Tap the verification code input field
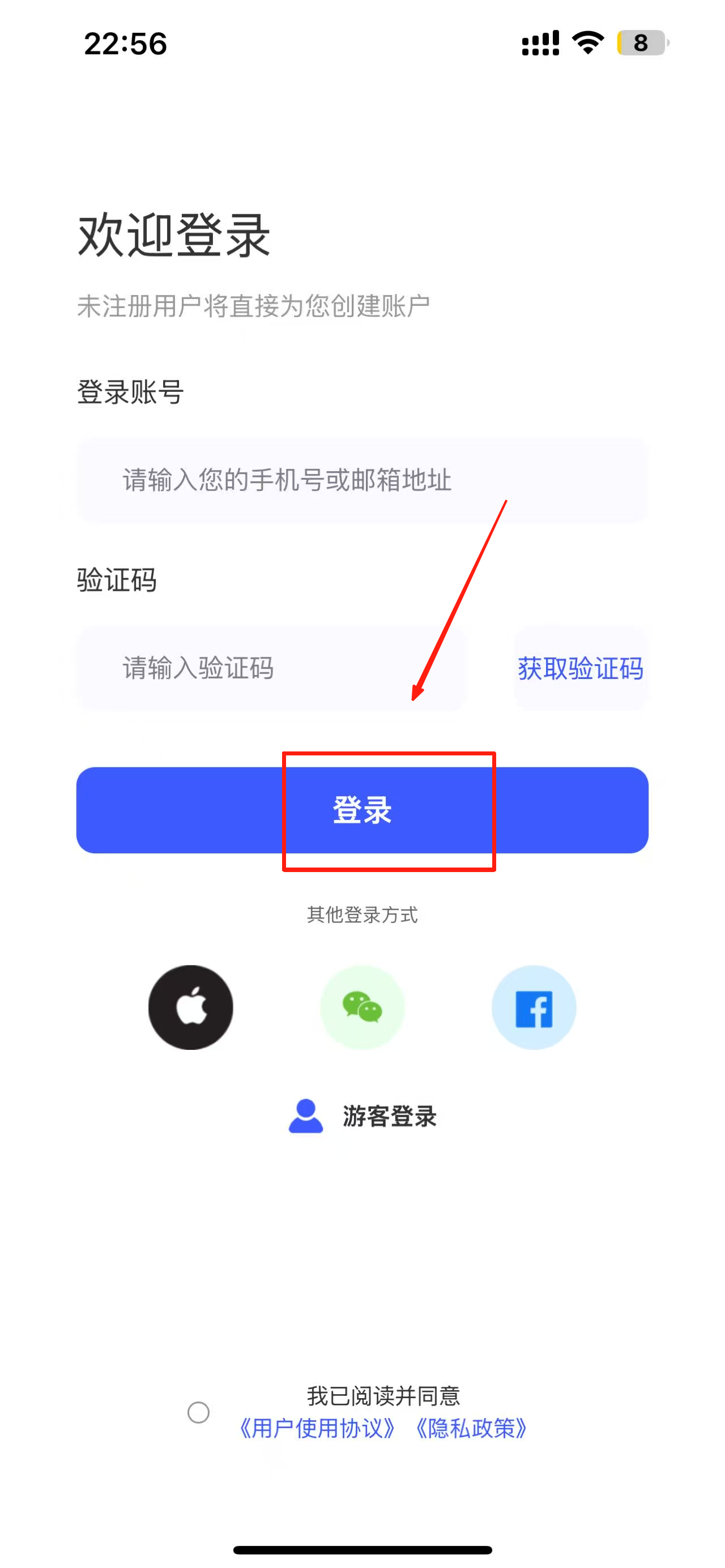 coord(271,668)
